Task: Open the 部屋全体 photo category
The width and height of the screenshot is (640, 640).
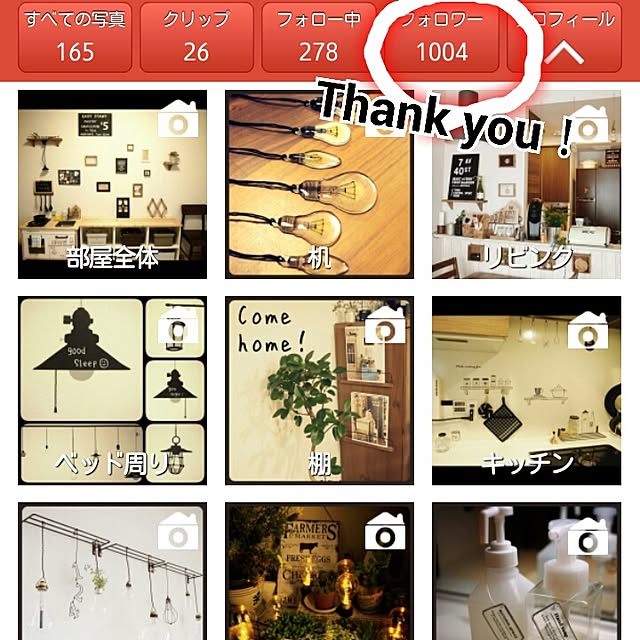Action: 113,184
